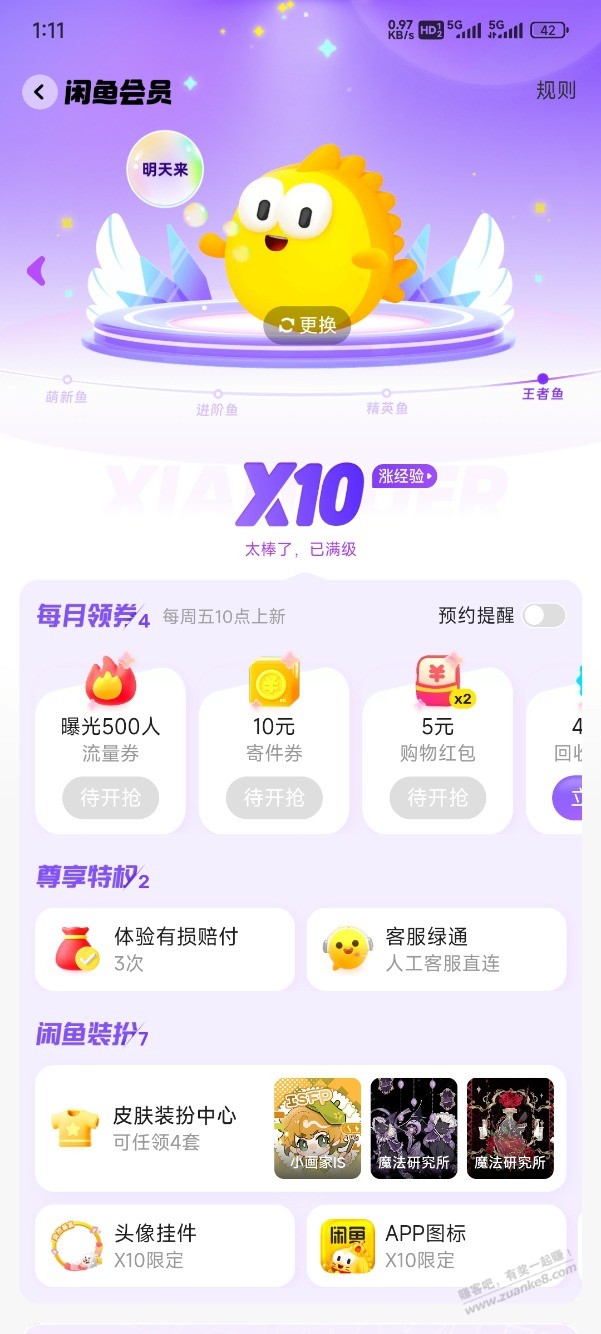Select 精英鱼 level on the progress line

[387, 401]
